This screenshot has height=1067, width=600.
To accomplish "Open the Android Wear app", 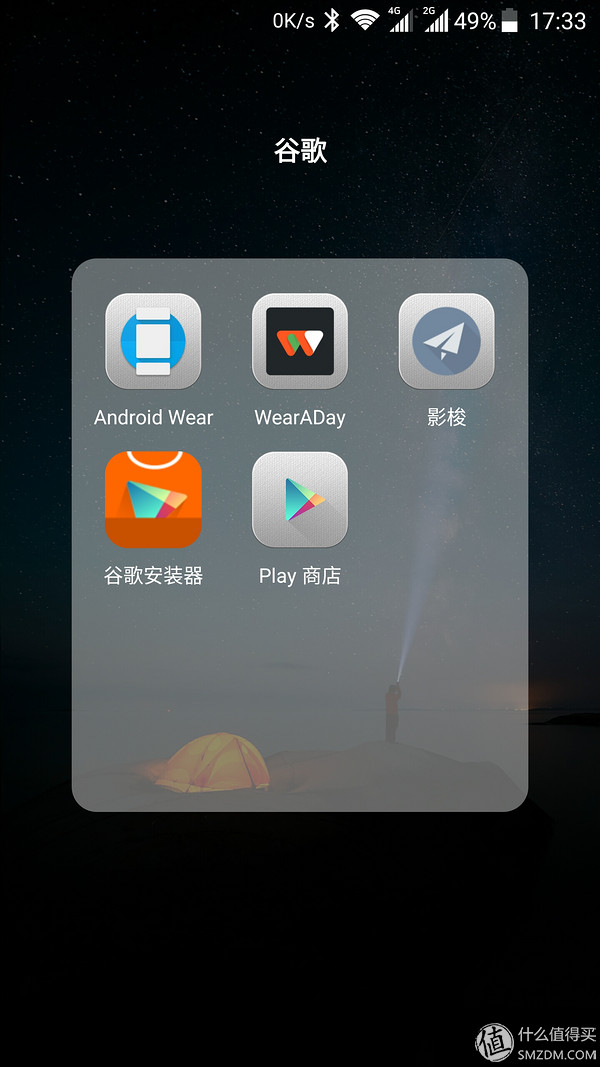I will 153,342.
